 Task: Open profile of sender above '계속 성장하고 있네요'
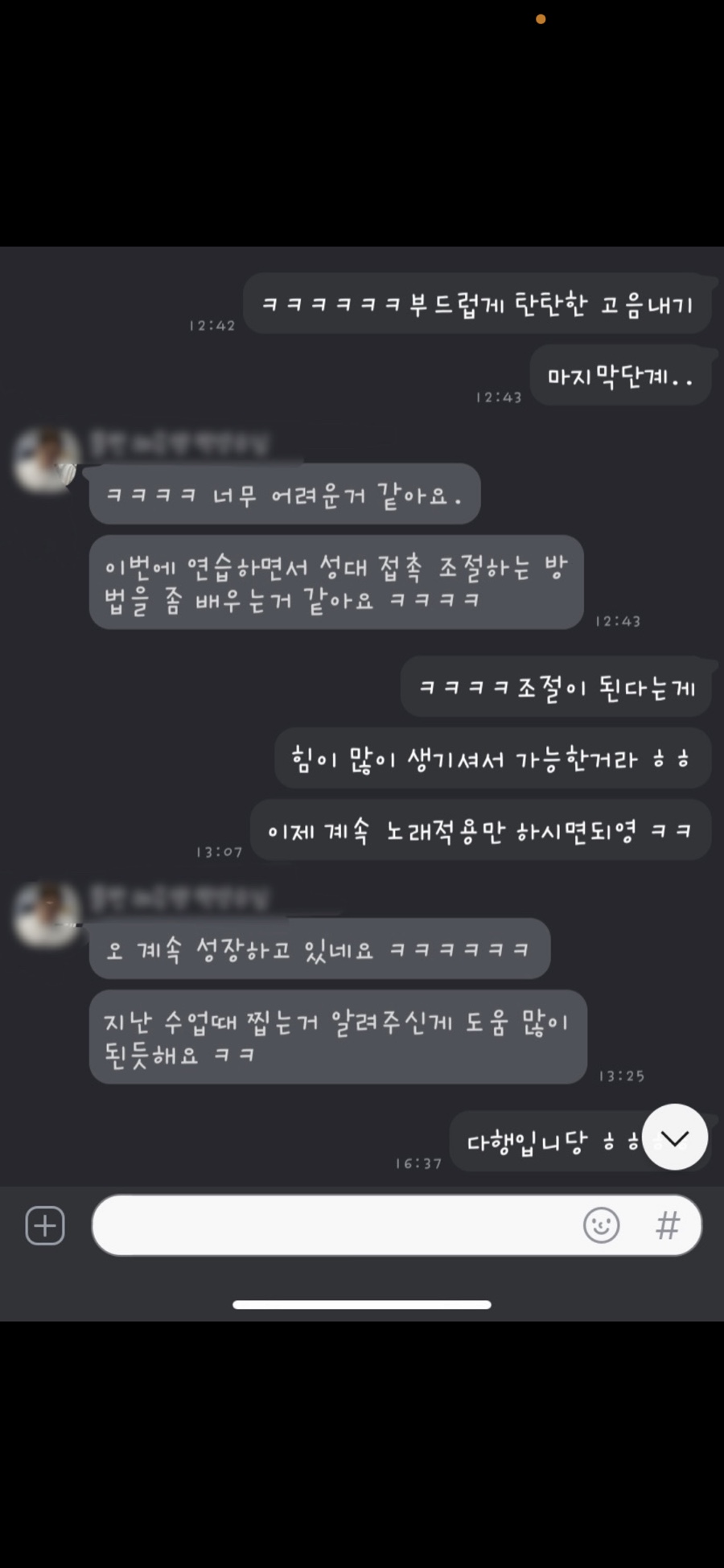(46, 915)
